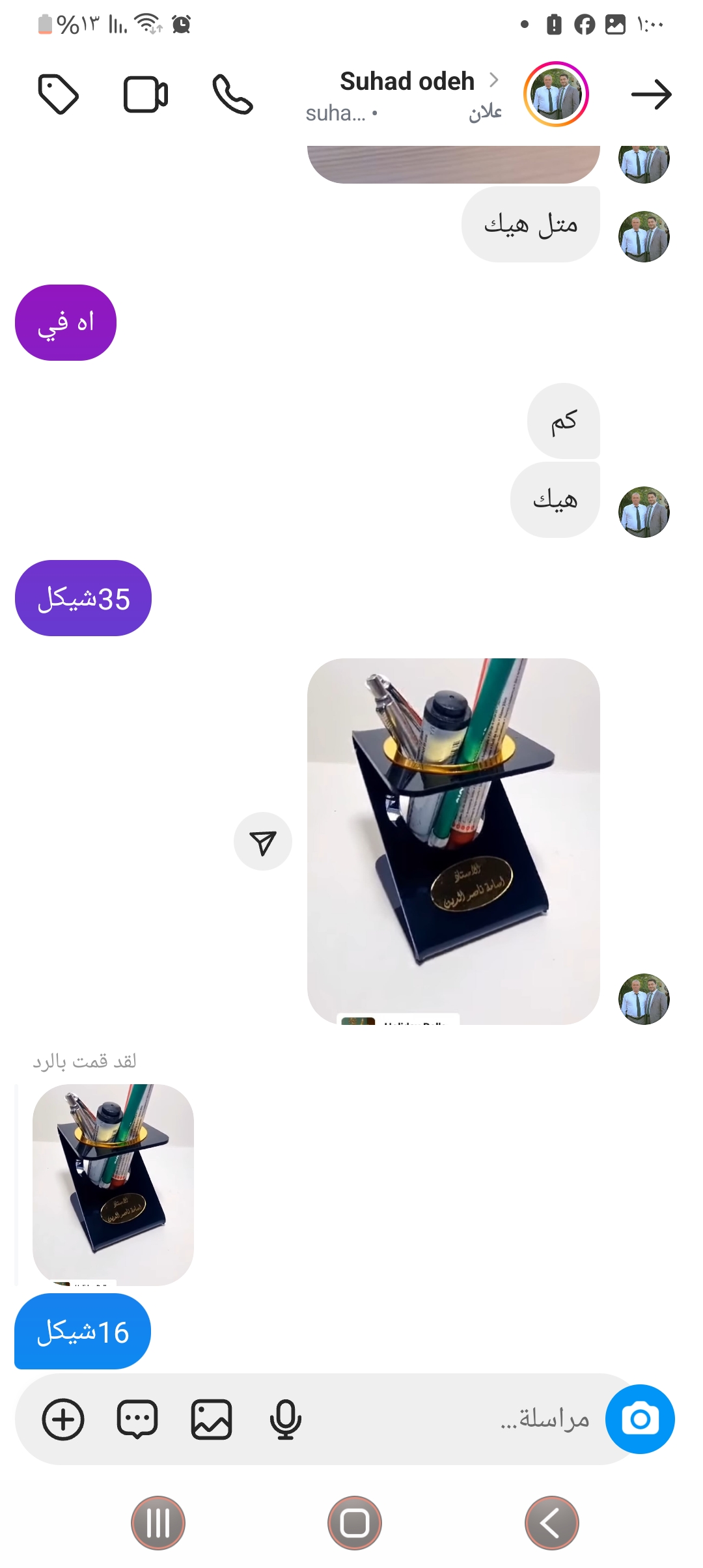Open the gallery picker icon

click(x=212, y=1419)
